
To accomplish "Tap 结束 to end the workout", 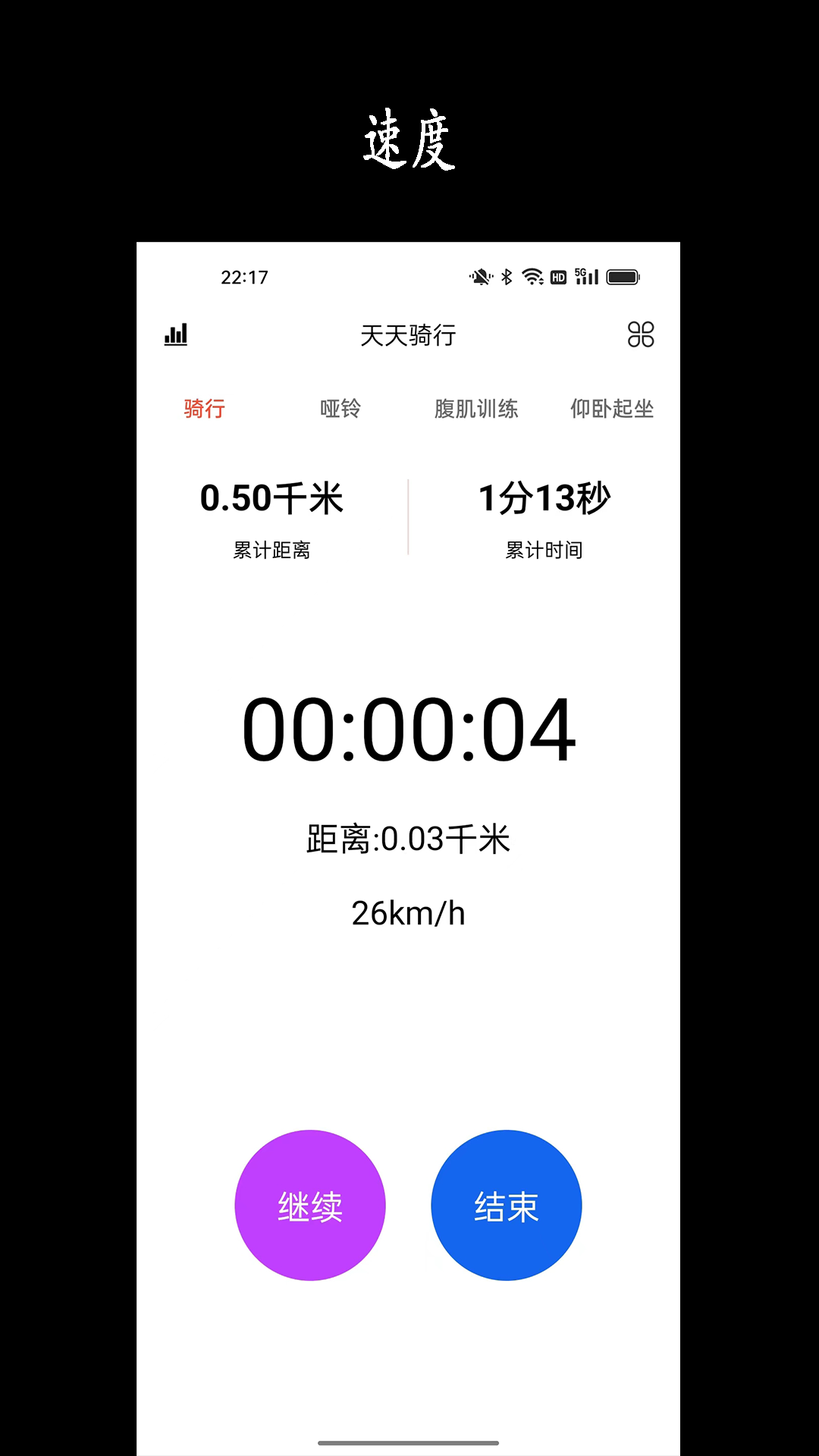I will coord(507,1205).
